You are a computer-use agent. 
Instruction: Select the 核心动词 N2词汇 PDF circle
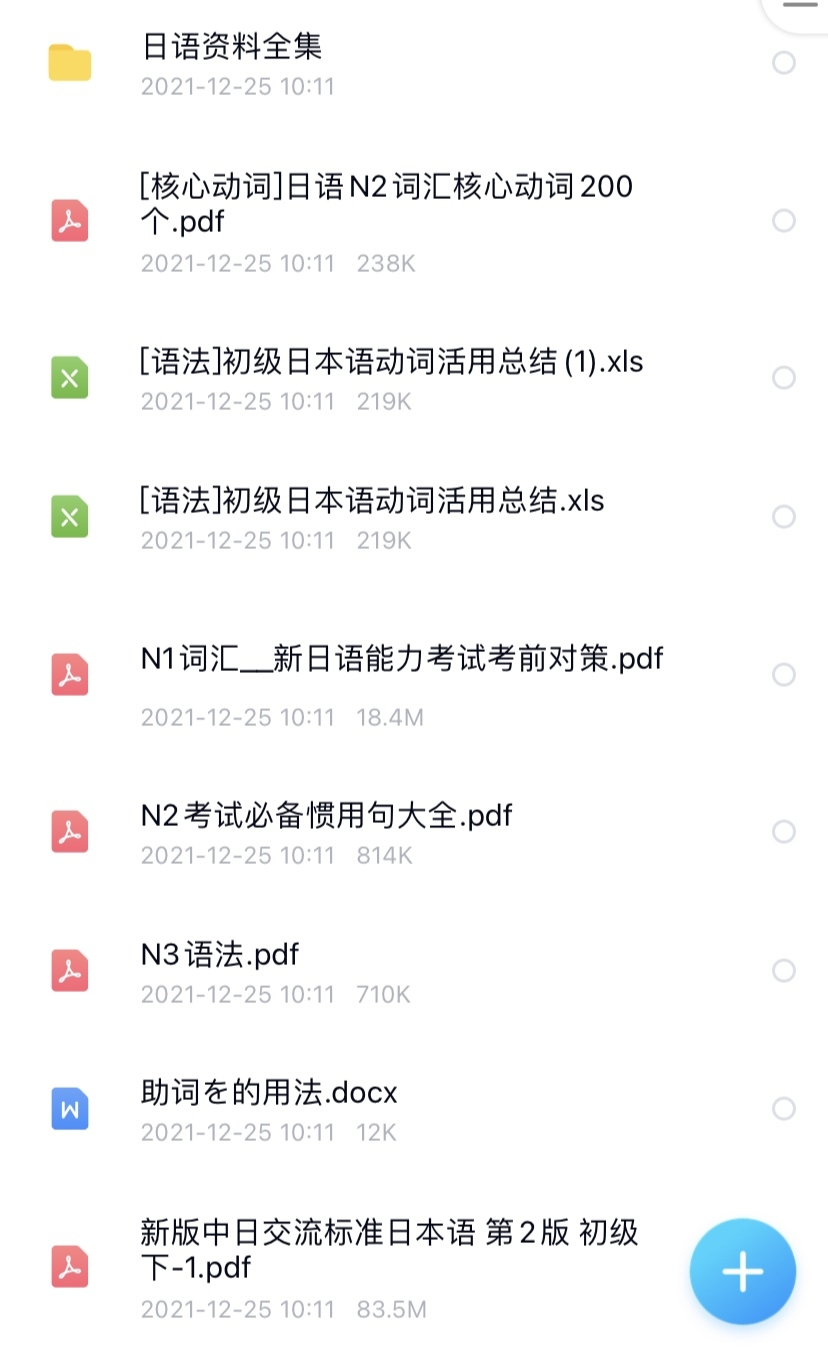(784, 221)
